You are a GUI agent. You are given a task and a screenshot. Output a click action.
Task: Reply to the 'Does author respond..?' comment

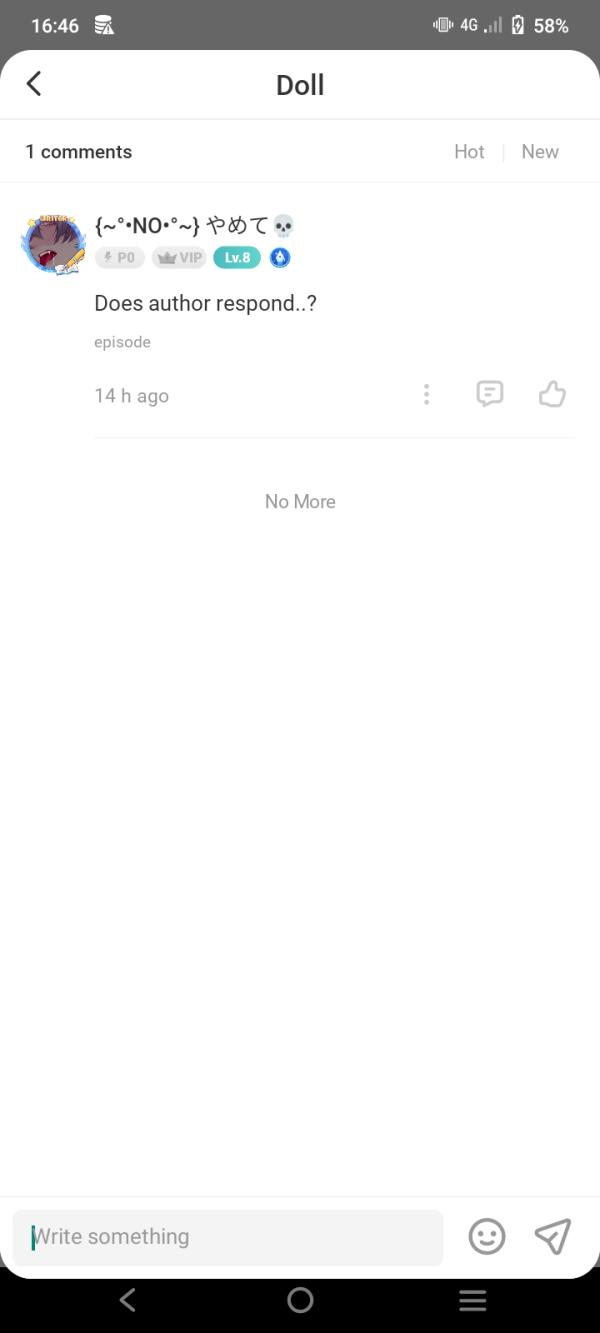pos(489,394)
